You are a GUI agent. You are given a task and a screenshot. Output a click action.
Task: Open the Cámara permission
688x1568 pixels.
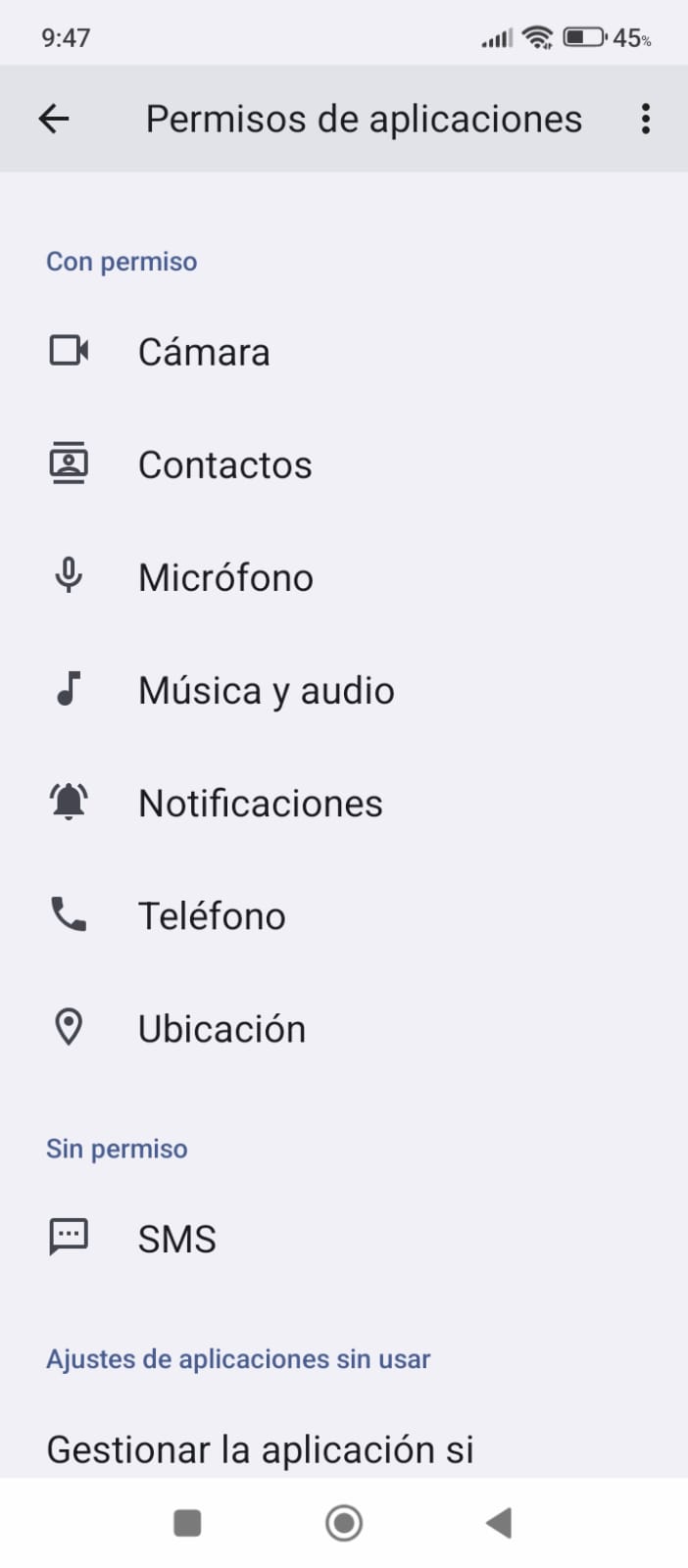point(204,352)
